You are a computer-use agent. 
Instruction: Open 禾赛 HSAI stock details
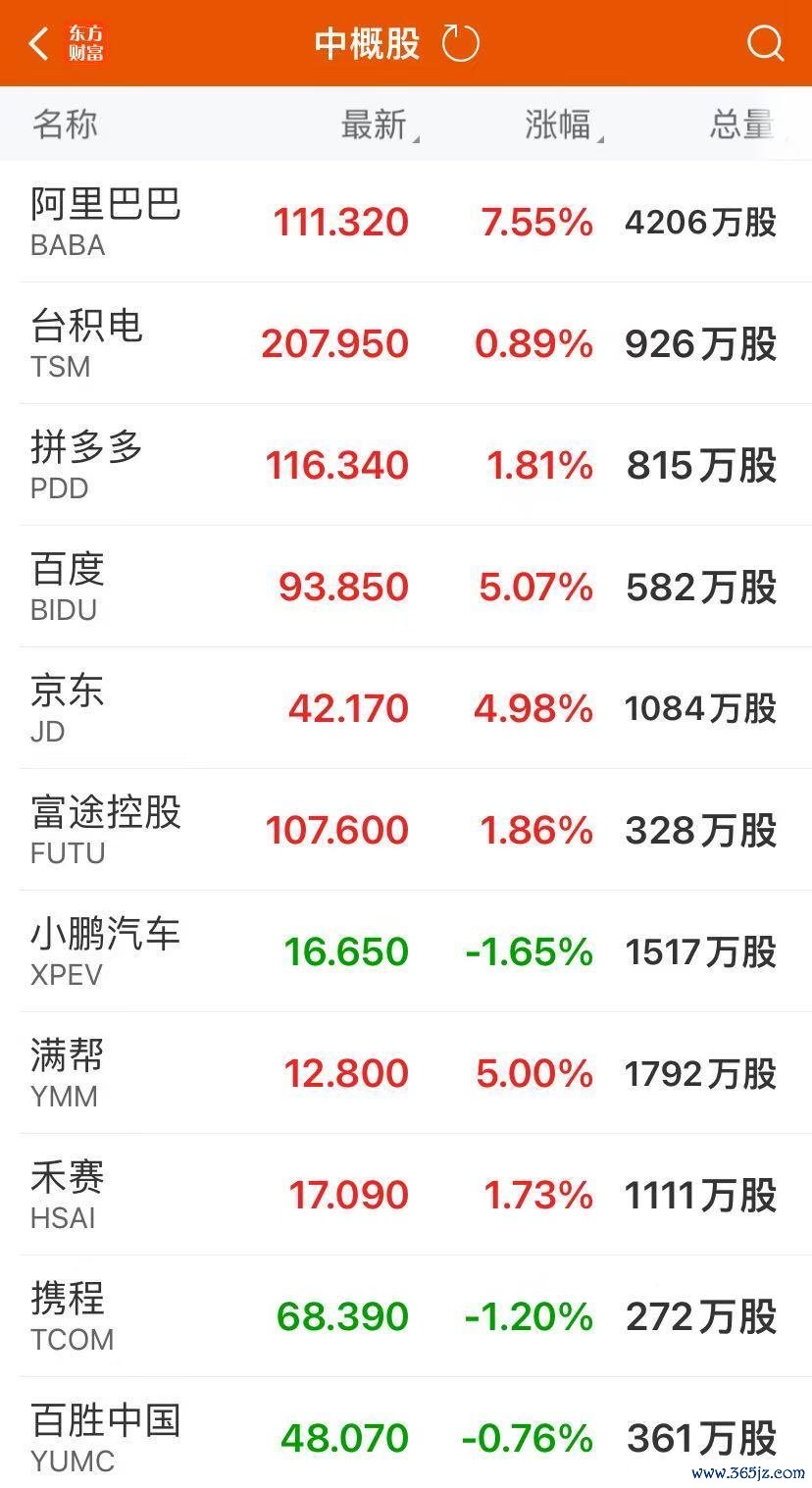click(406, 1195)
